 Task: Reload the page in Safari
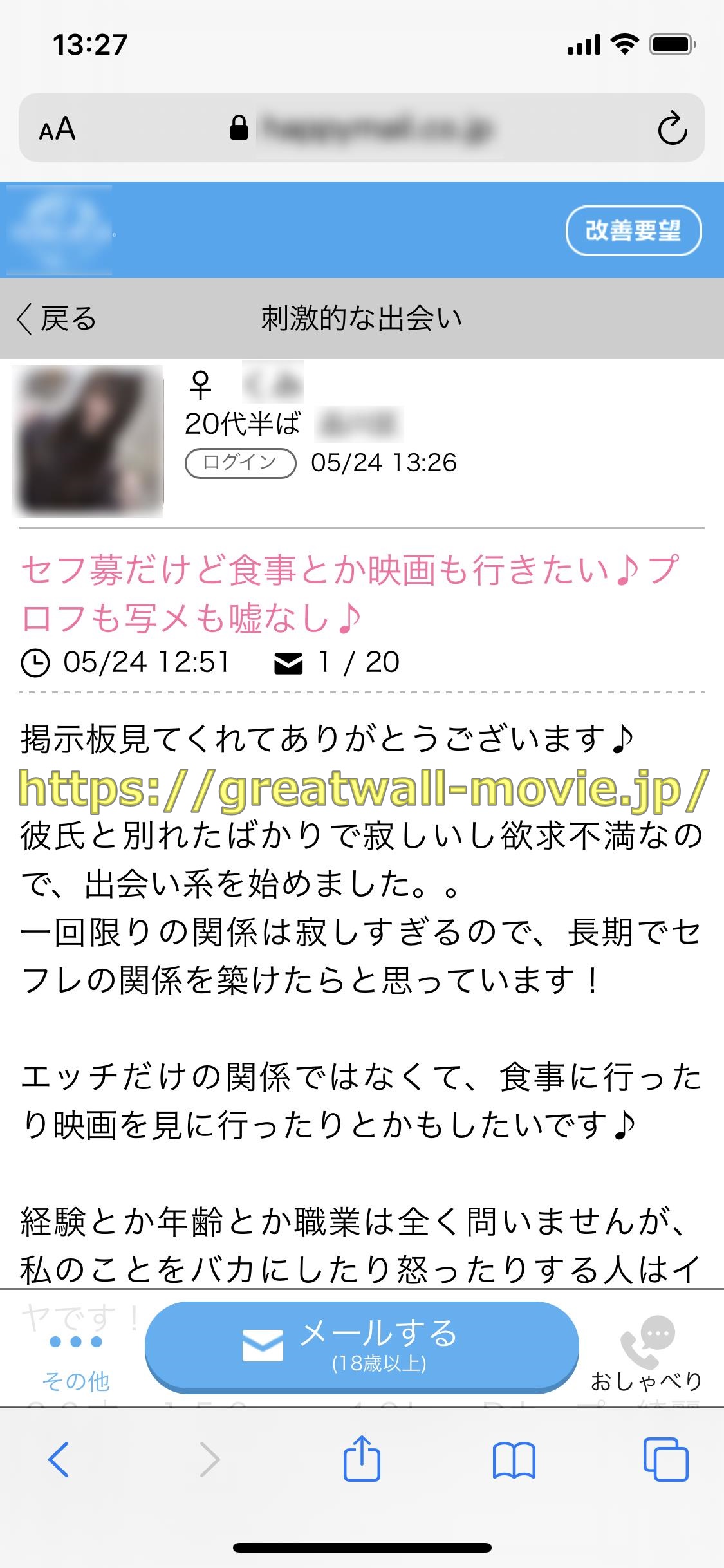pos(672,128)
